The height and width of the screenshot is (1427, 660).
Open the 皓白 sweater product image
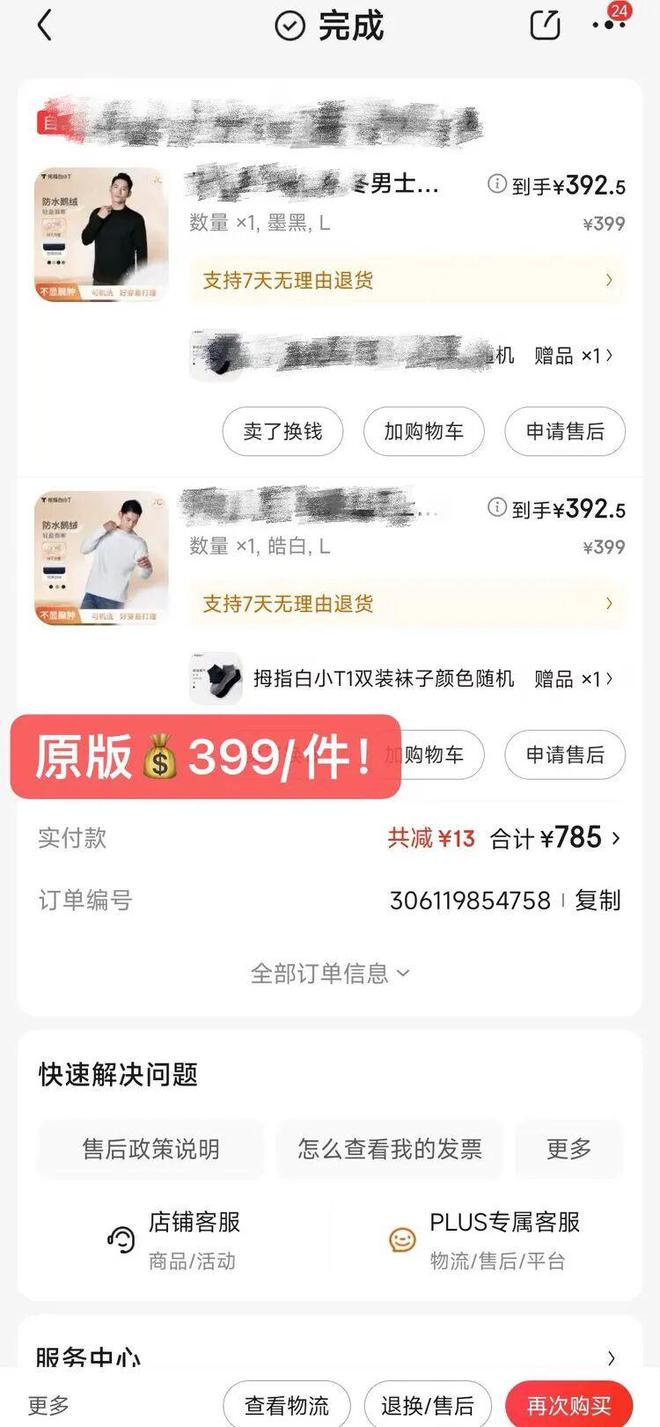101,557
